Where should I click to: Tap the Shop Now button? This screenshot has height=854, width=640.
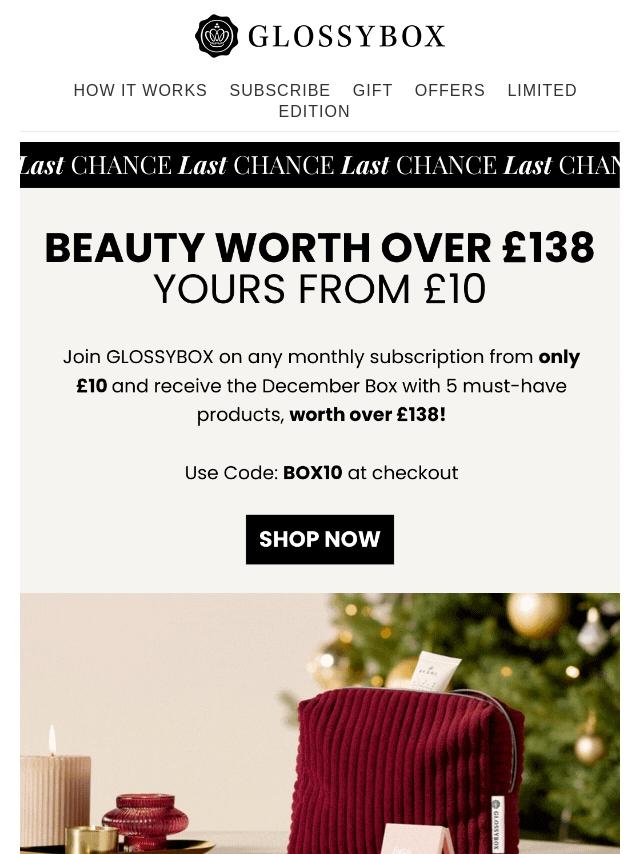pos(320,539)
